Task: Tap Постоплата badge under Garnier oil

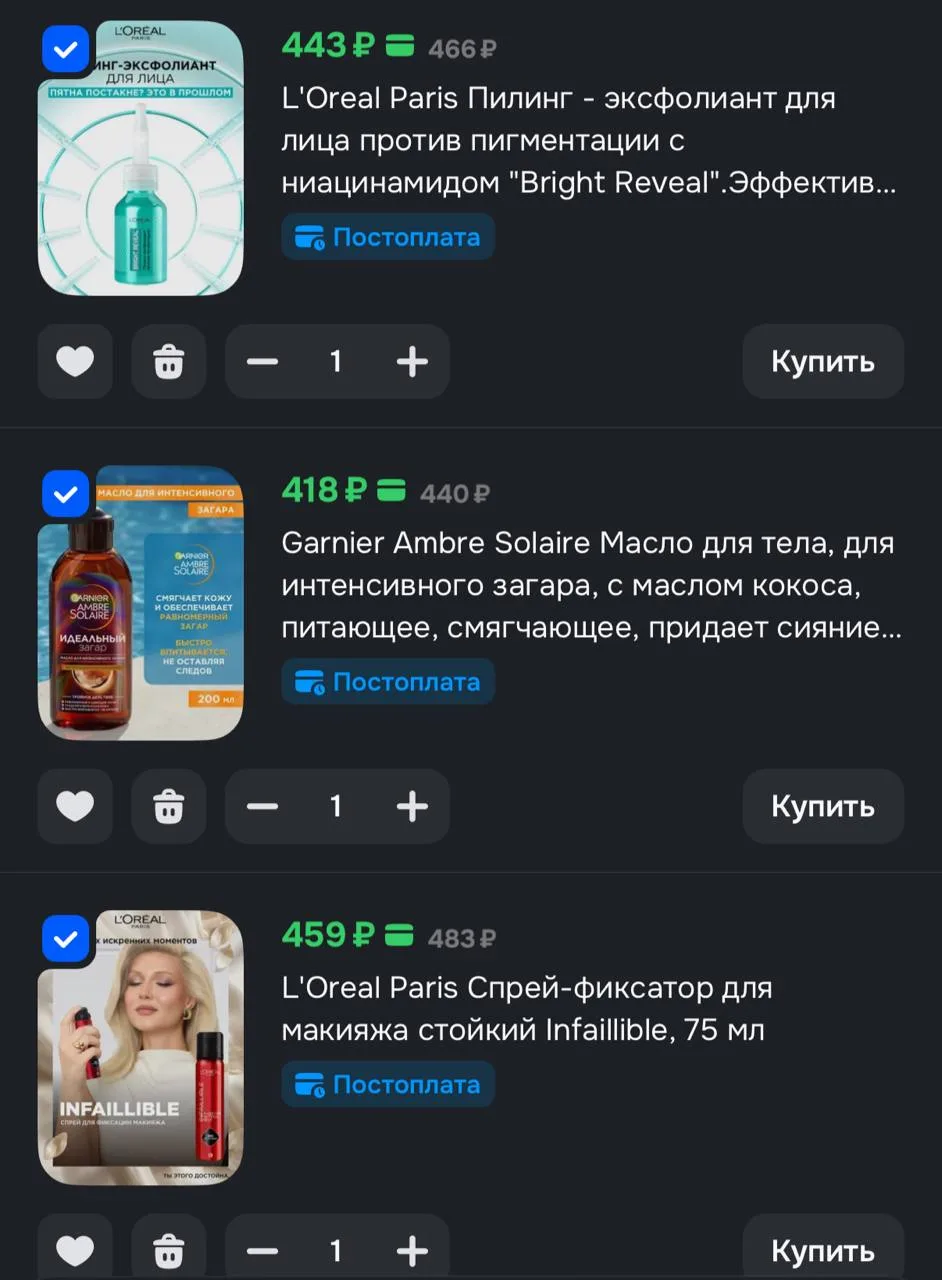Action: click(388, 682)
